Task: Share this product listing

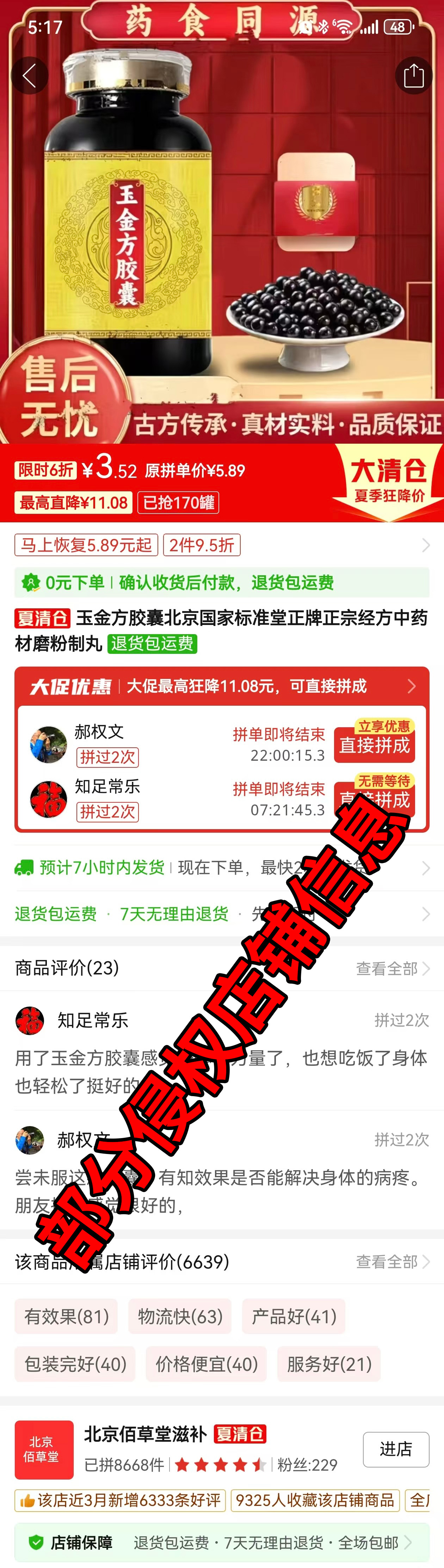Action: tap(414, 75)
